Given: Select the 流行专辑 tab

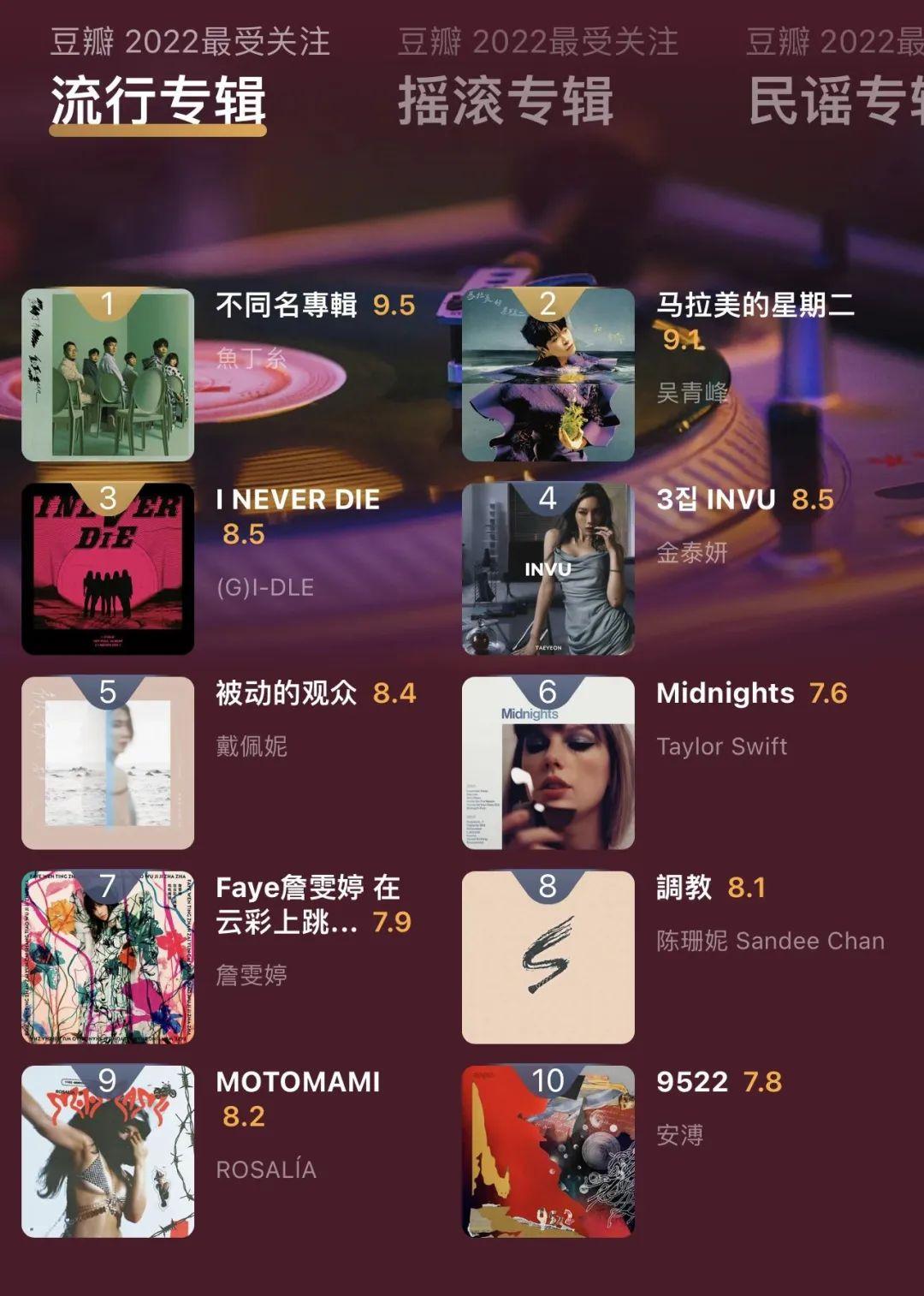Looking at the screenshot, I should point(158,99).
